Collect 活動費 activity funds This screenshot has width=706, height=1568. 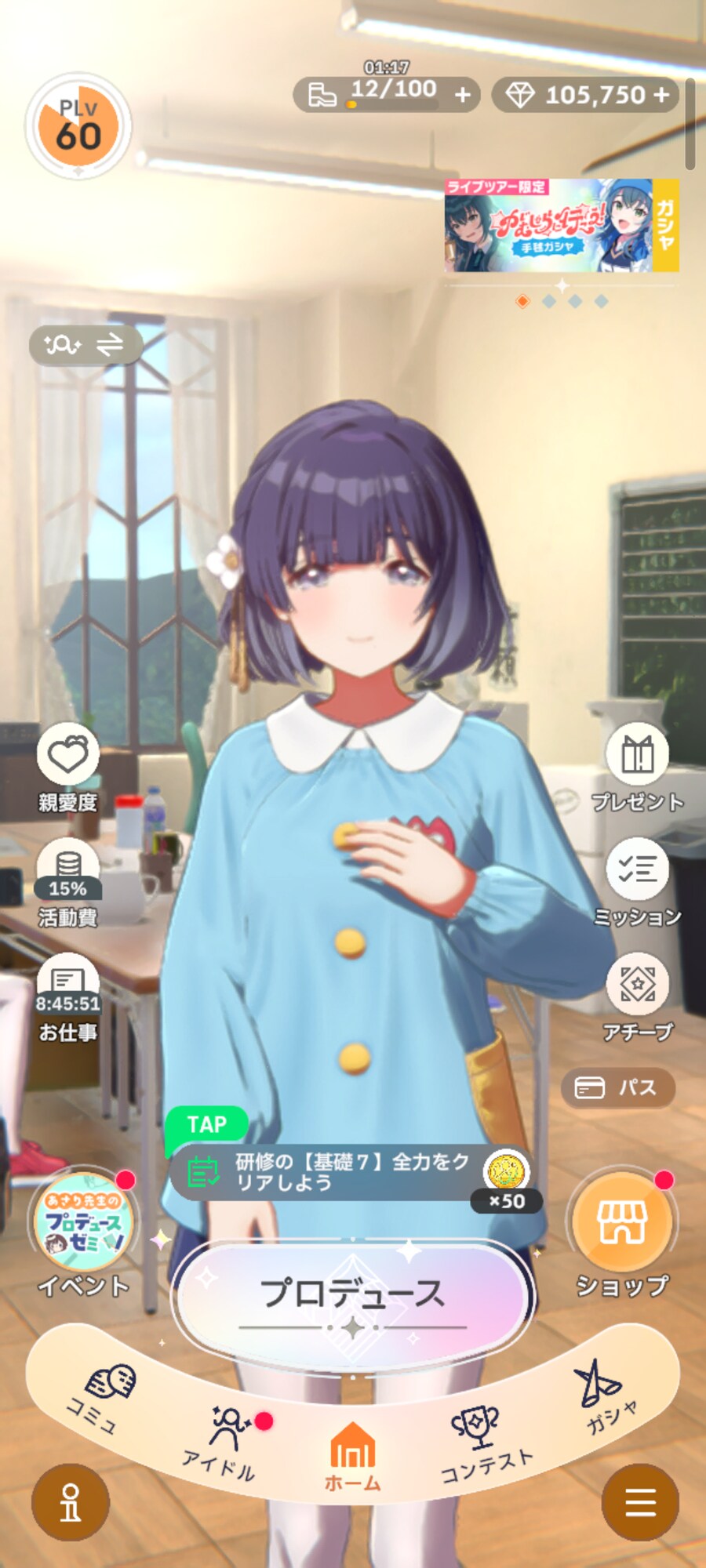pyautogui.click(x=68, y=874)
